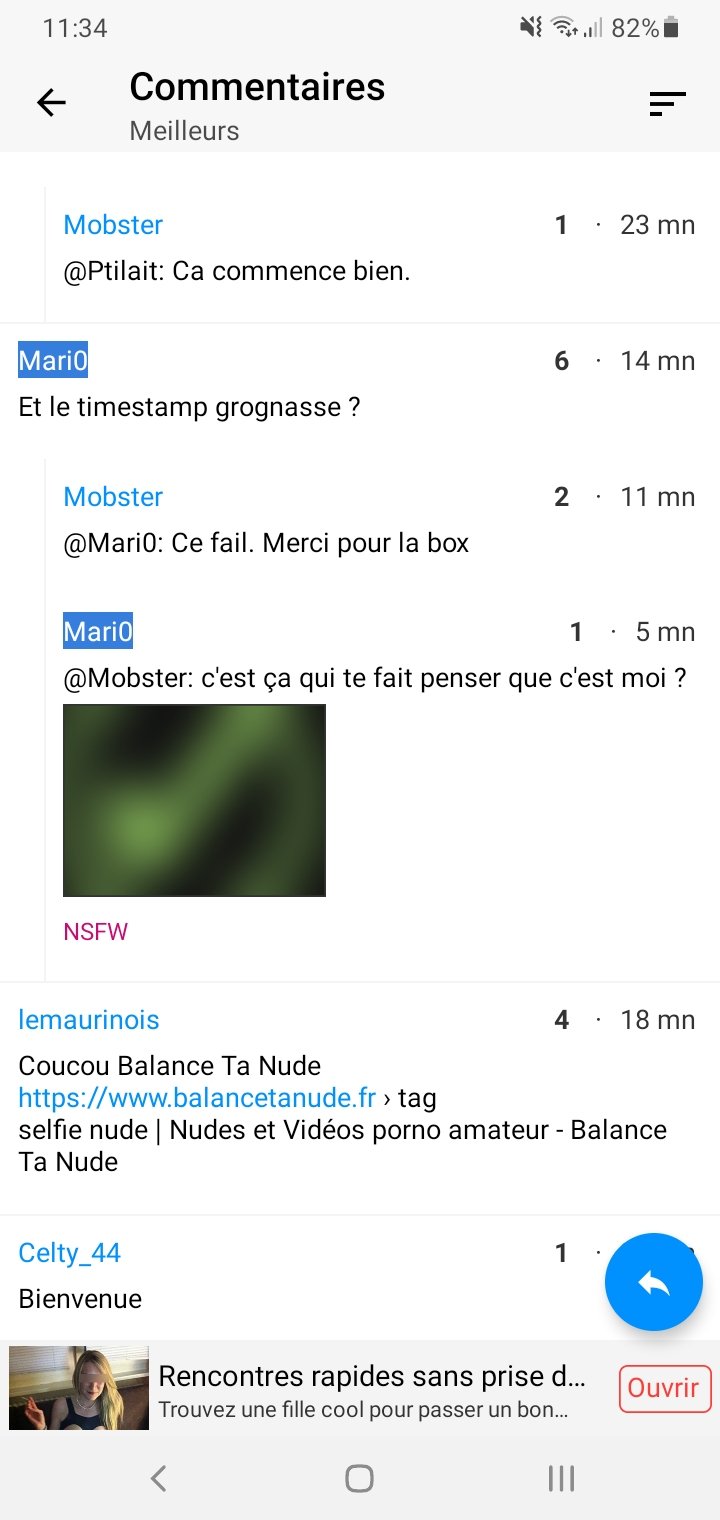Reveal the blurred NSFW image
720x1520 pixels.
tap(194, 800)
